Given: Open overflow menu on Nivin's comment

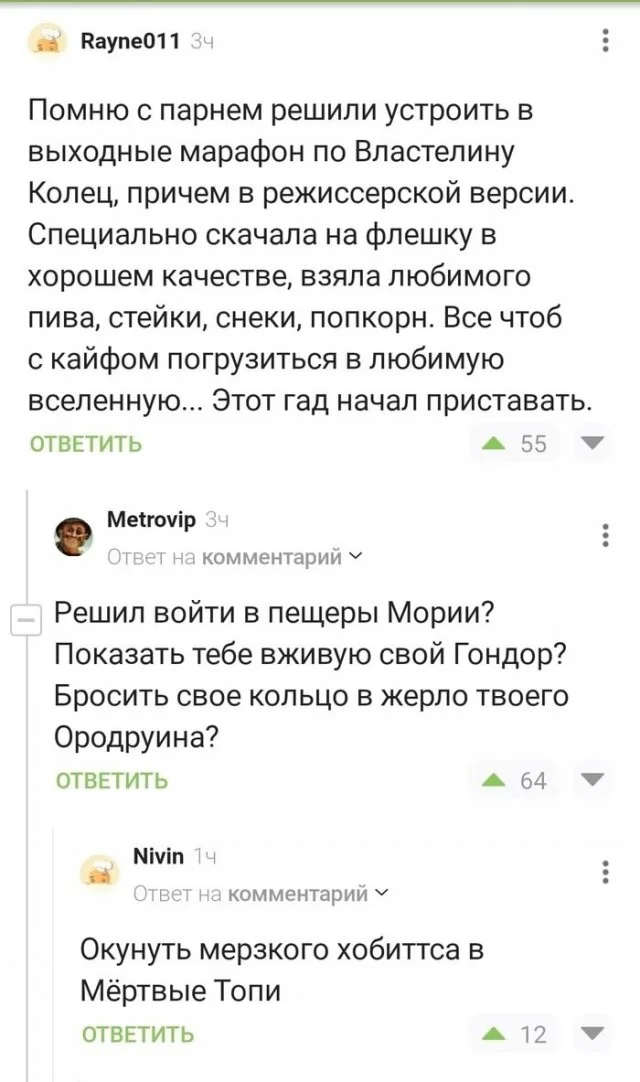Looking at the screenshot, I should click(605, 873).
